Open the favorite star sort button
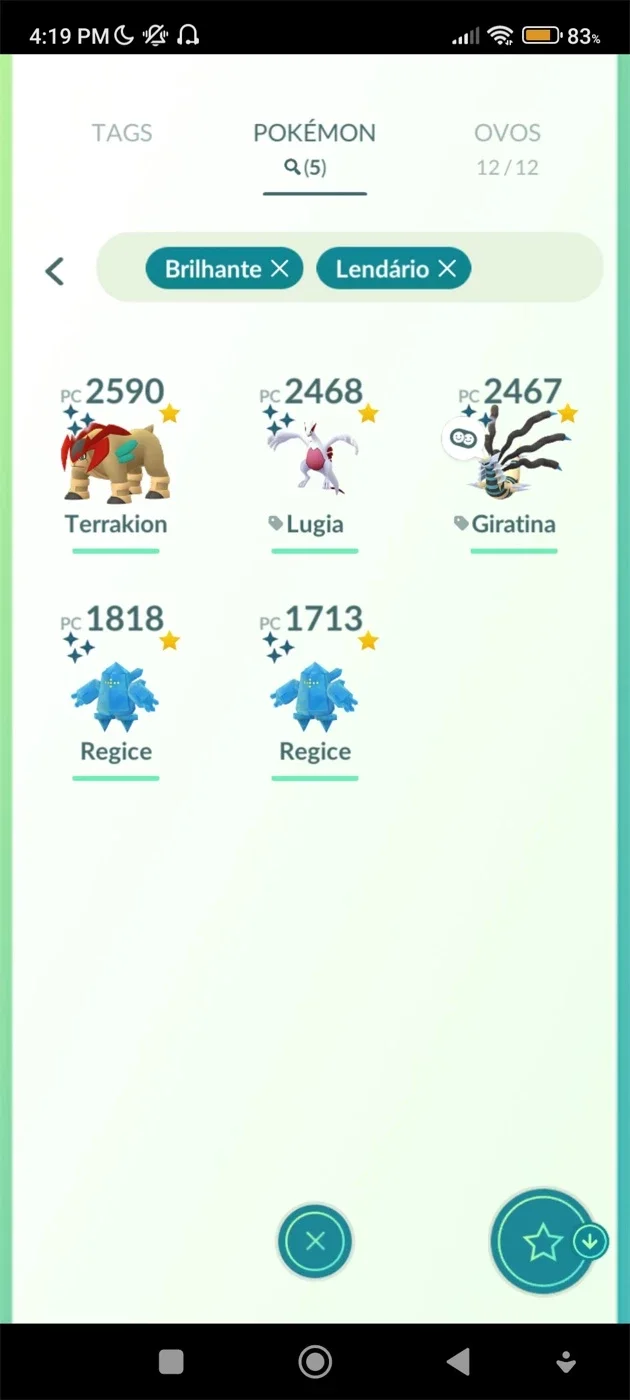The image size is (630, 1400). (544, 1242)
